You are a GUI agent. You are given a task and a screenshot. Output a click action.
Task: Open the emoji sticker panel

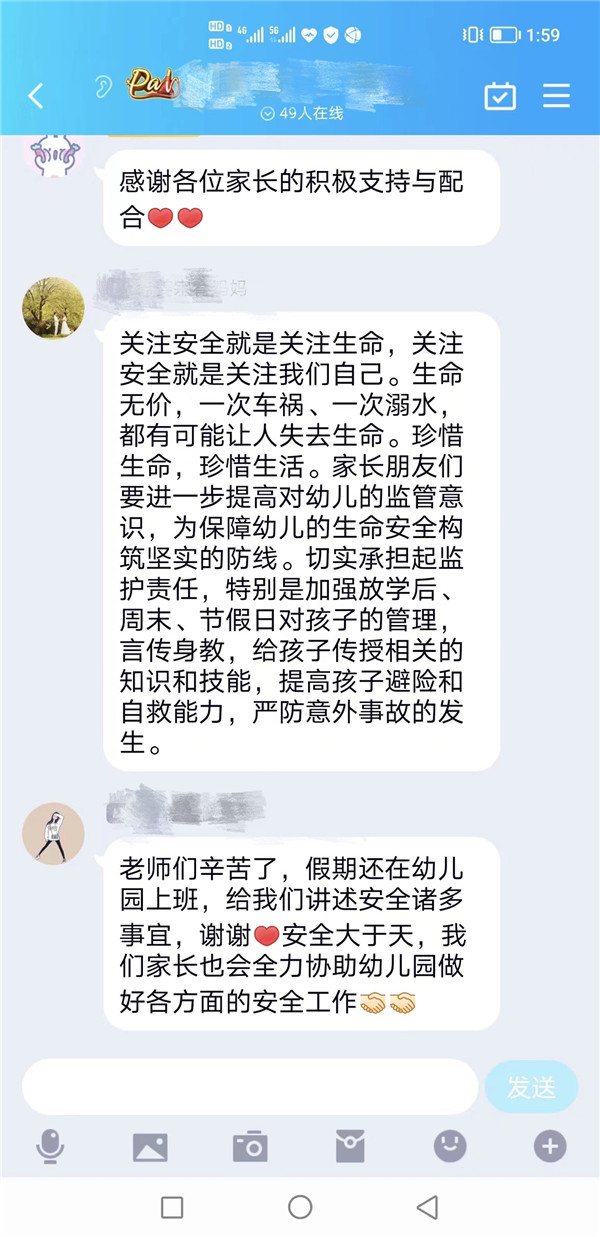tap(450, 1146)
